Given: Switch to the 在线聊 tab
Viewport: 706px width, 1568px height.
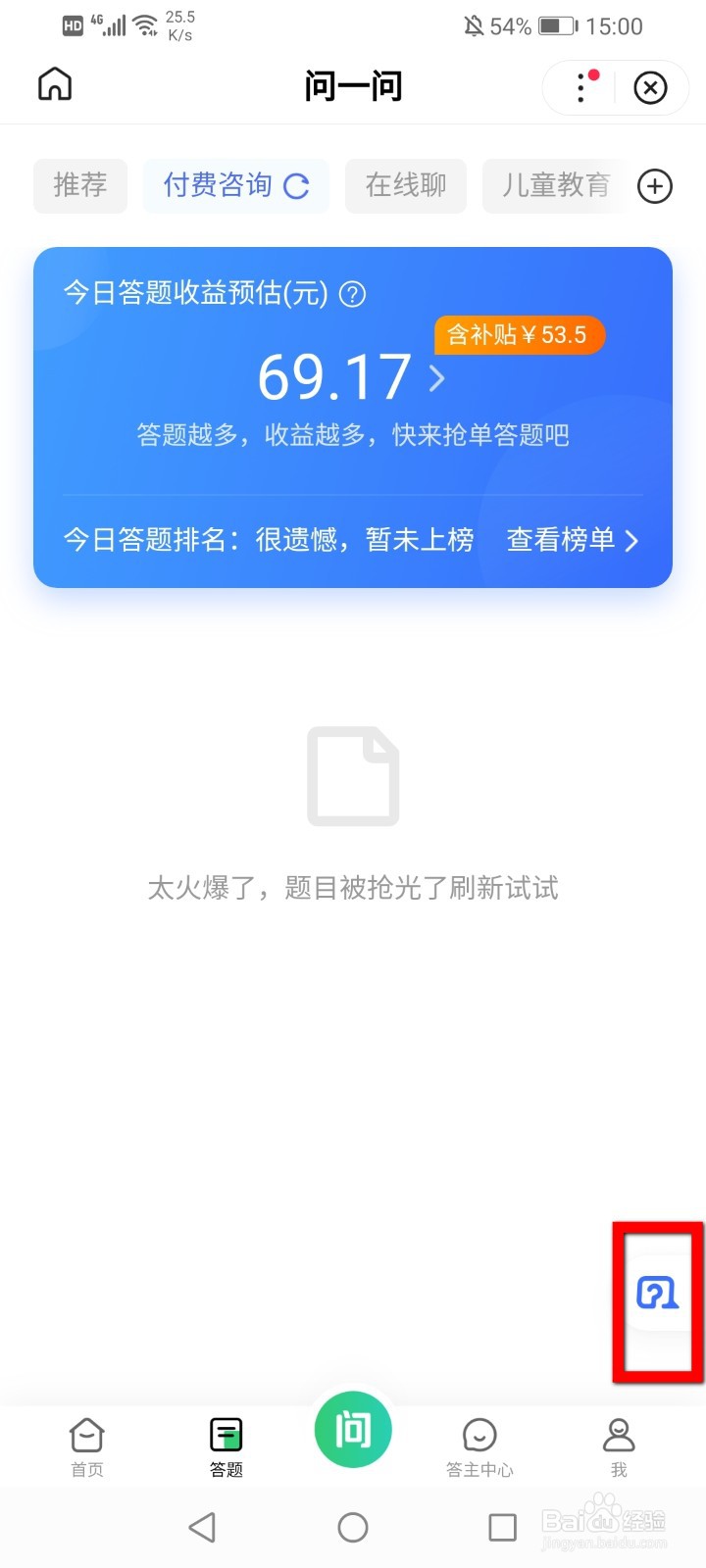Looking at the screenshot, I should (405, 186).
